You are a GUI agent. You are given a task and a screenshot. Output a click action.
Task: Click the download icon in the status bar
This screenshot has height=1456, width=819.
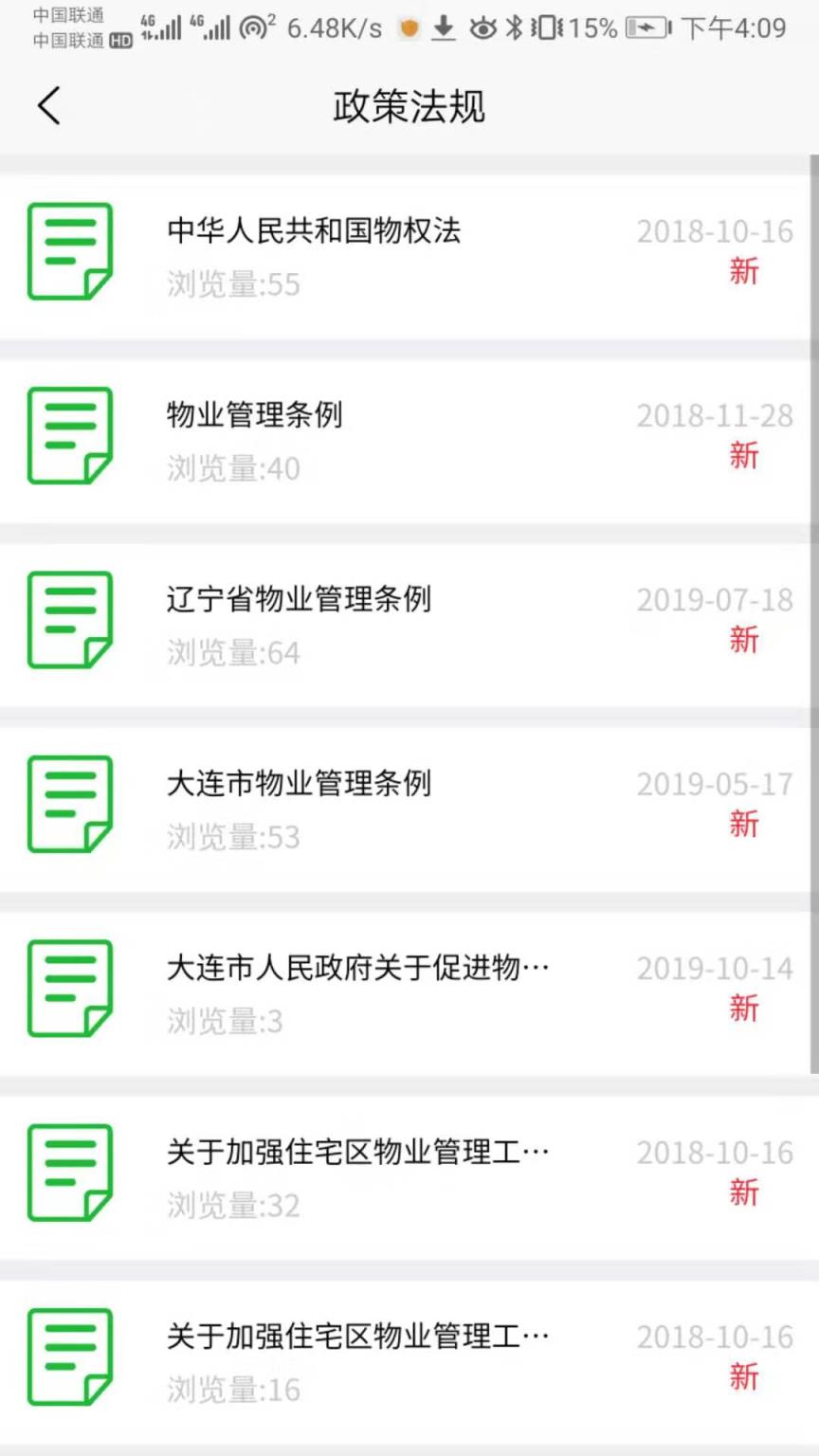click(443, 28)
